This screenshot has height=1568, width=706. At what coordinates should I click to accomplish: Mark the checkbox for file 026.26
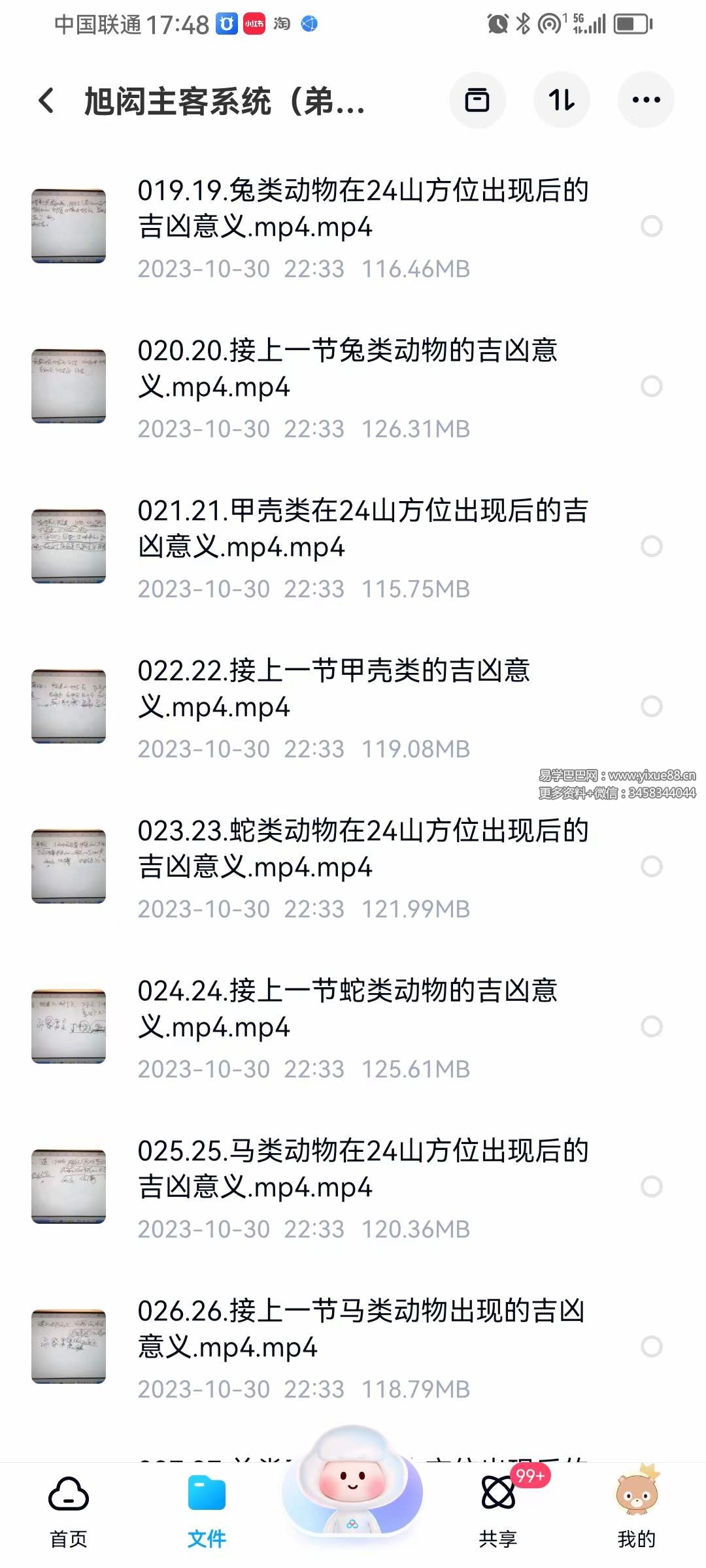651,1347
